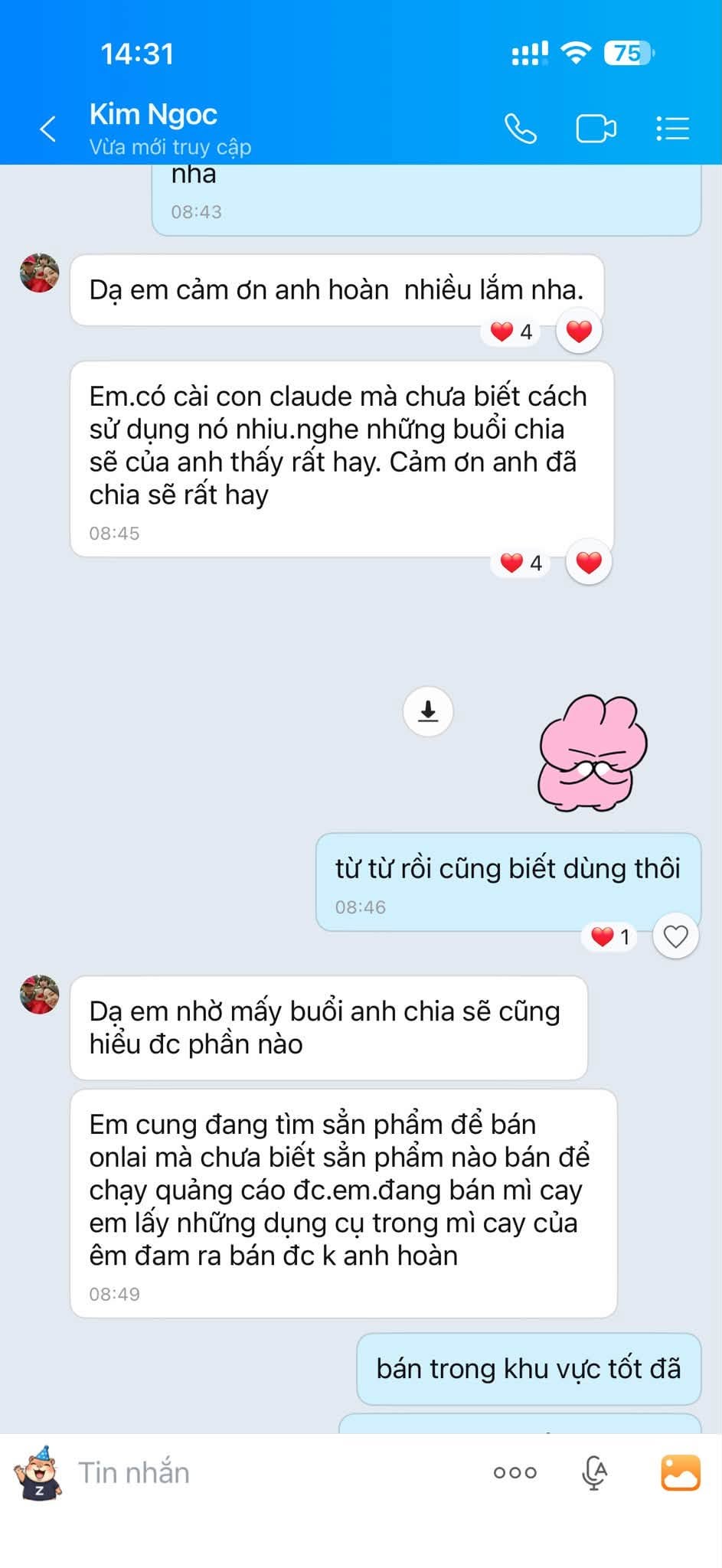This screenshot has width=722, height=1568.
Task: Go back from Kim Ngoc chat
Action: click(x=47, y=129)
